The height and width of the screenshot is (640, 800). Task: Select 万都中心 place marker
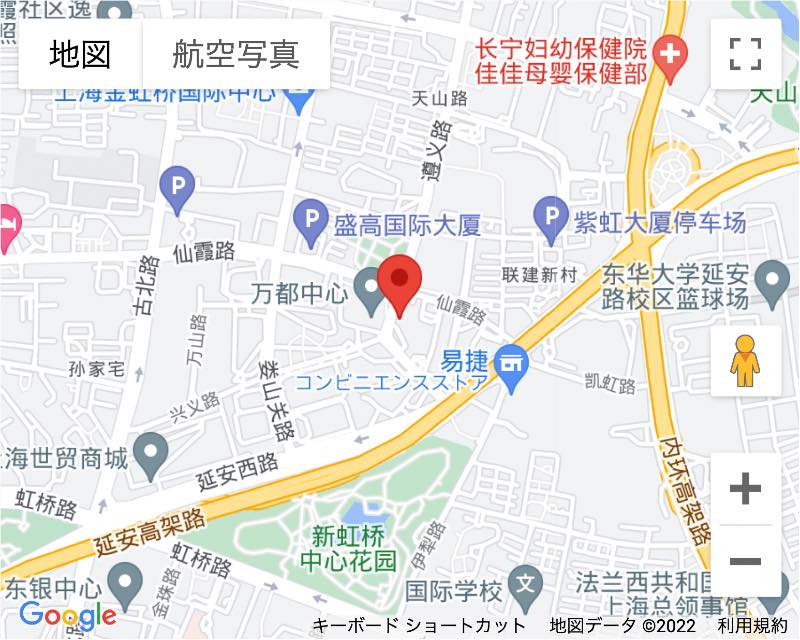370,293
